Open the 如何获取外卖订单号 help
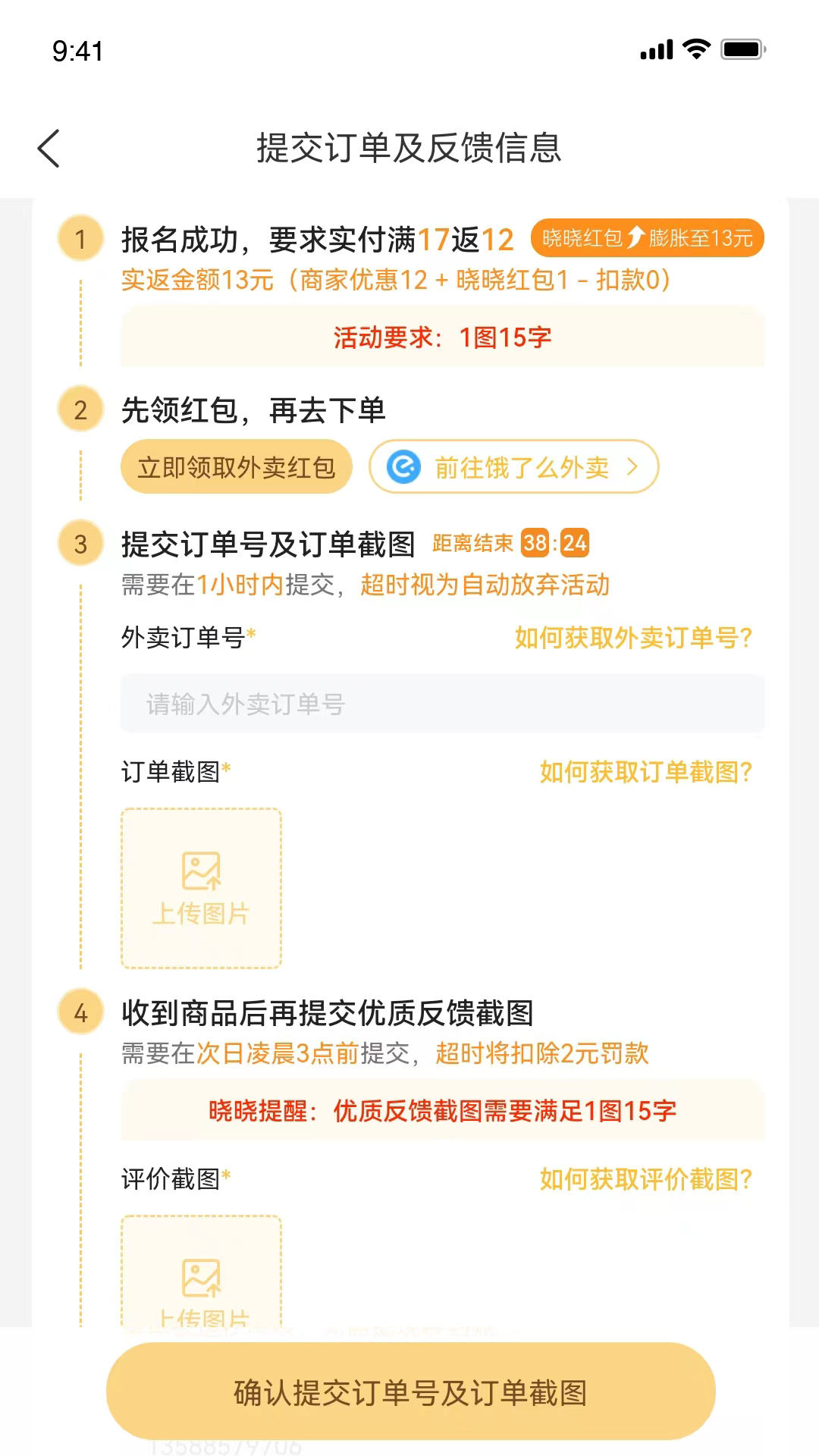The height and width of the screenshot is (1456, 819). click(x=632, y=639)
